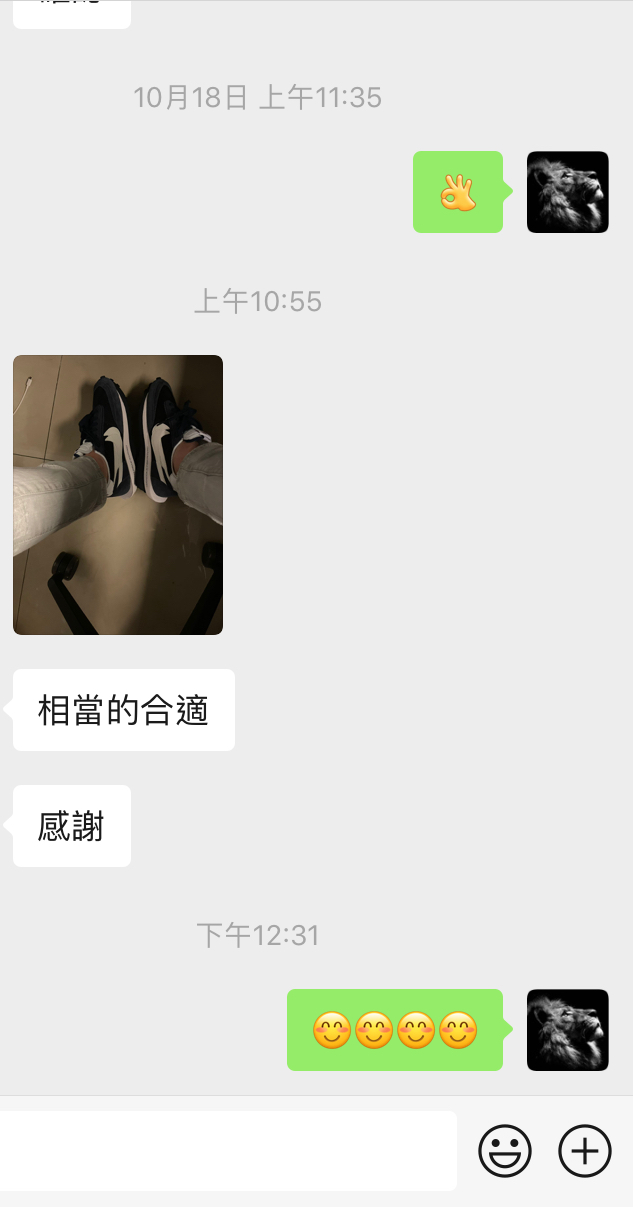
Task: Open the emoji picker
Action: [505, 1151]
